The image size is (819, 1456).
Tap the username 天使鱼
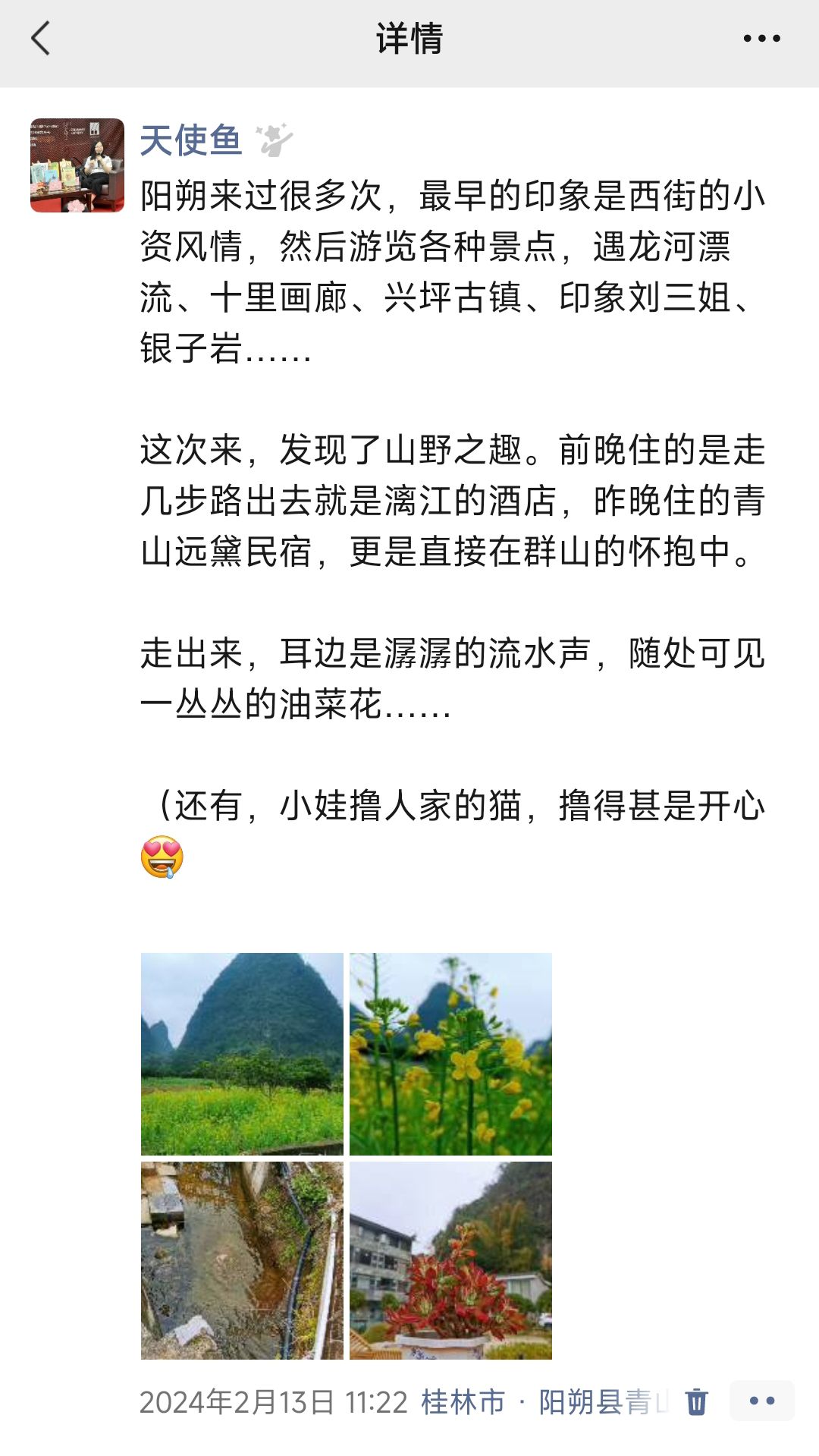[x=191, y=140]
